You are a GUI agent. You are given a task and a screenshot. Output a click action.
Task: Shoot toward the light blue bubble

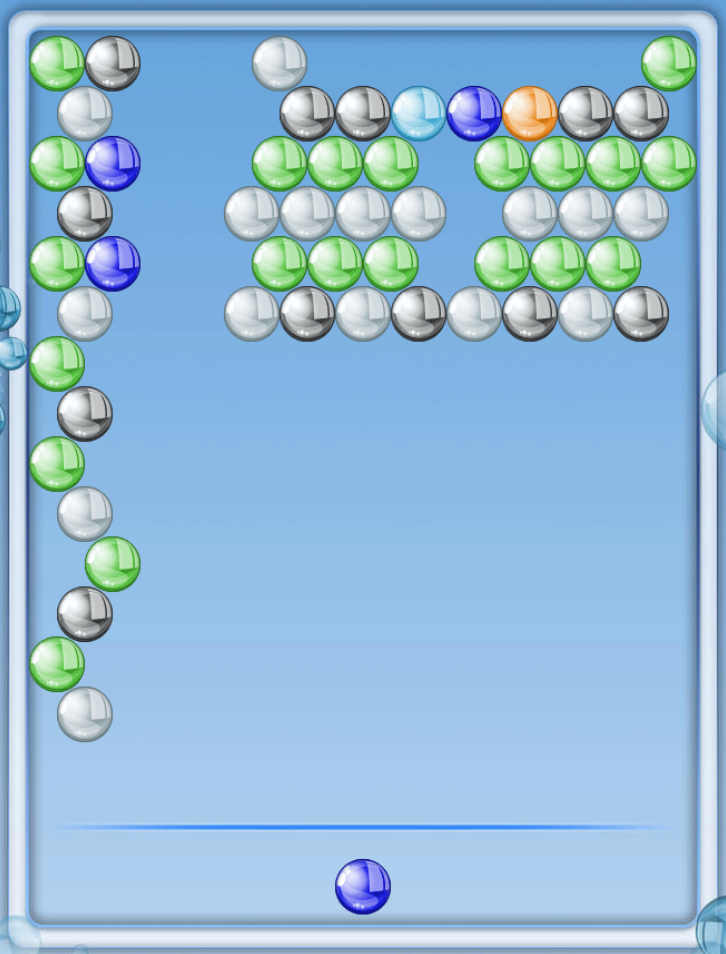[x=418, y=113]
